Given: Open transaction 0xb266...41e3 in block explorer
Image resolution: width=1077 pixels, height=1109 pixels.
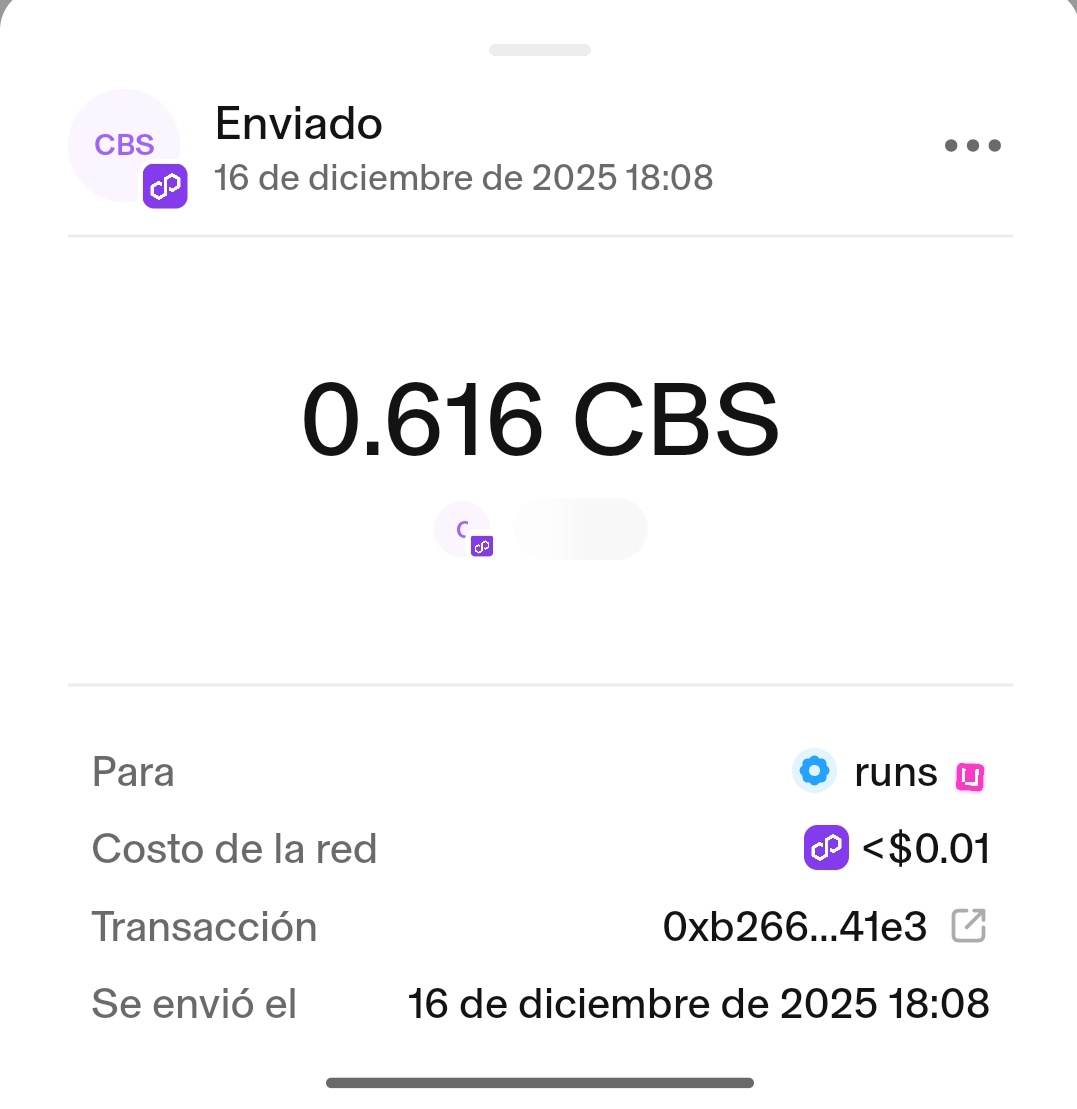Looking at the screenshot, I should (968, 927).
